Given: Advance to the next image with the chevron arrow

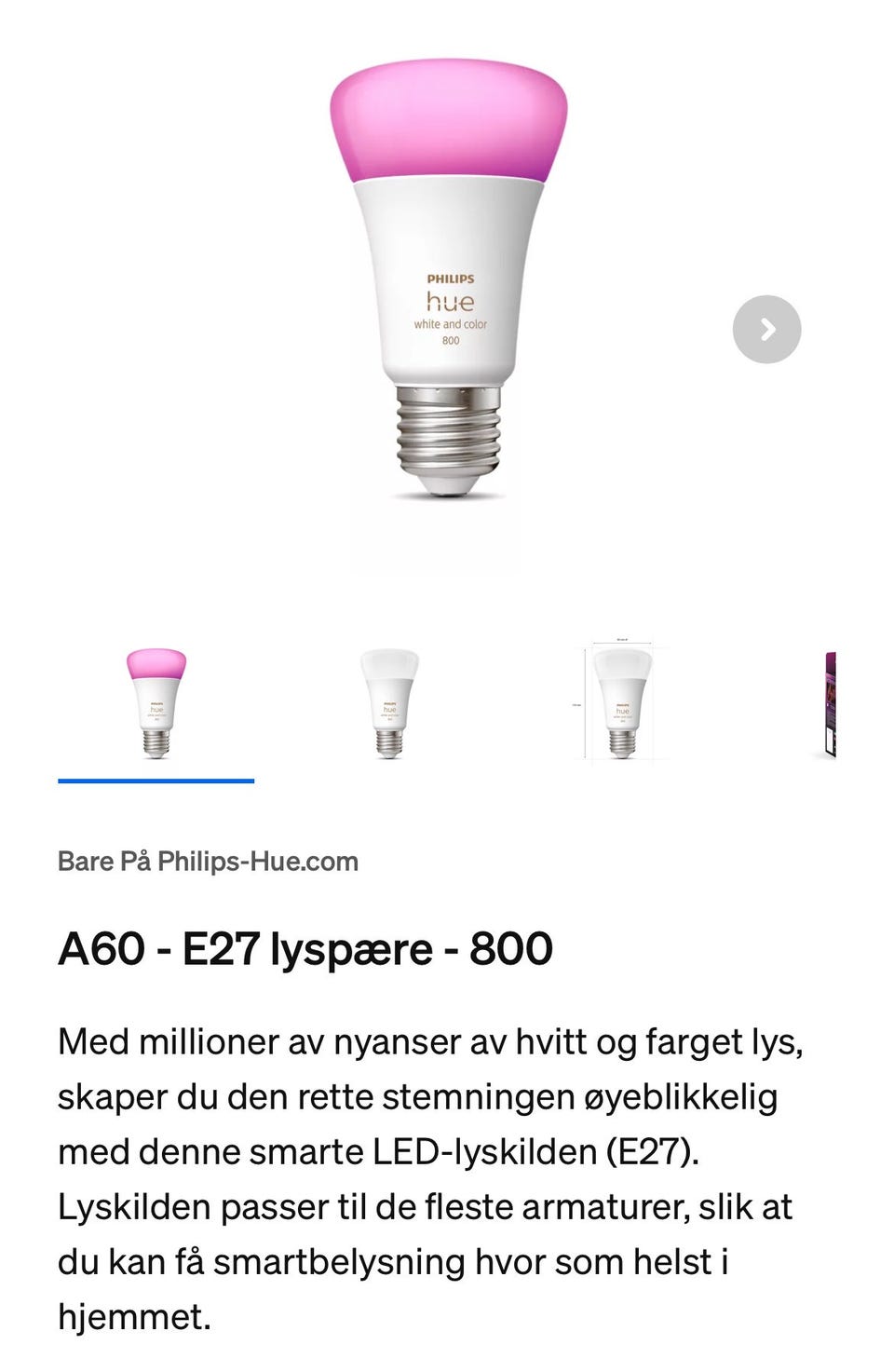Looking at the screenshot, I should [x=768, y=328].
